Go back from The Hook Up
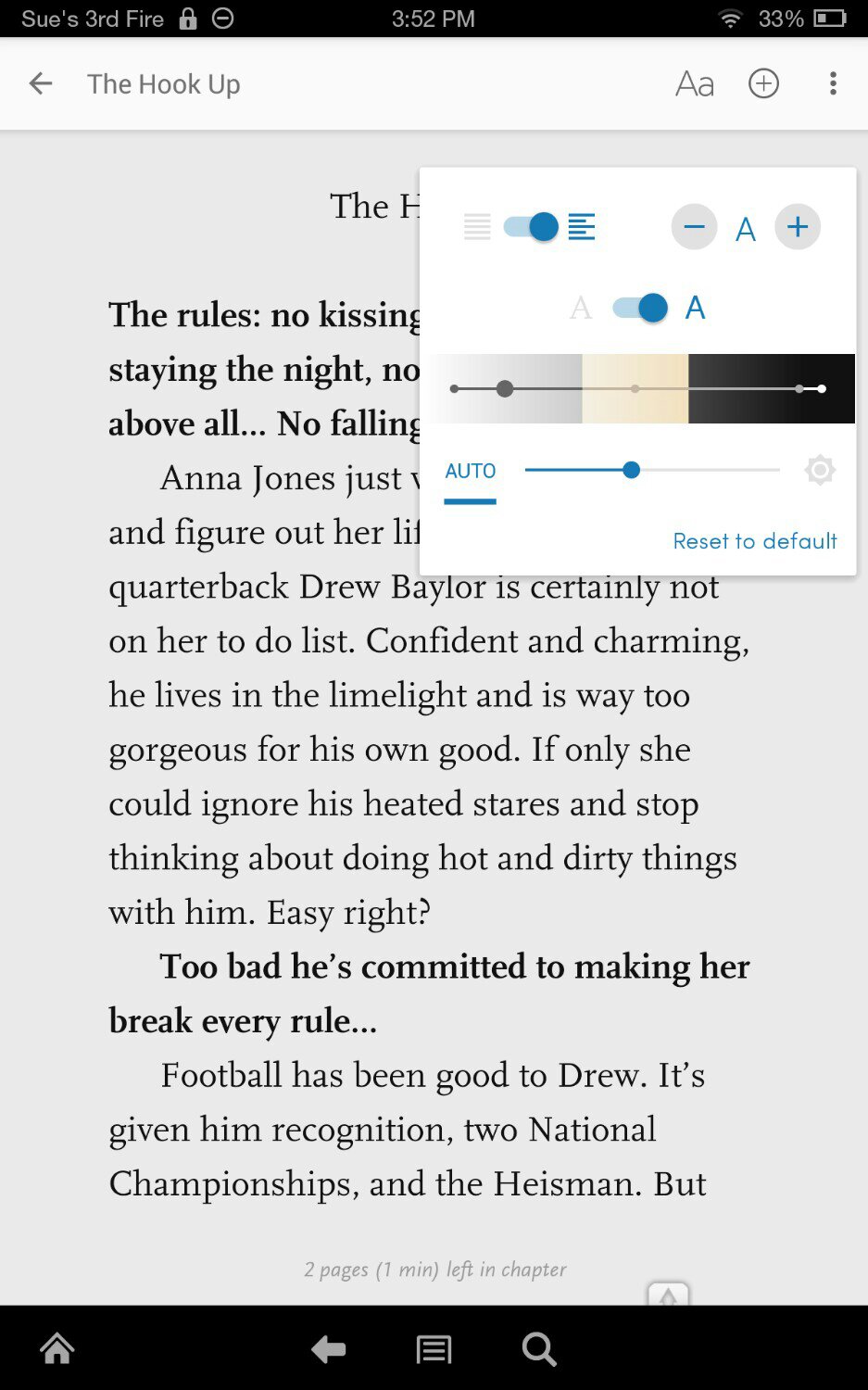Screen dimensions: 868x1390 (x=41, y=84)
